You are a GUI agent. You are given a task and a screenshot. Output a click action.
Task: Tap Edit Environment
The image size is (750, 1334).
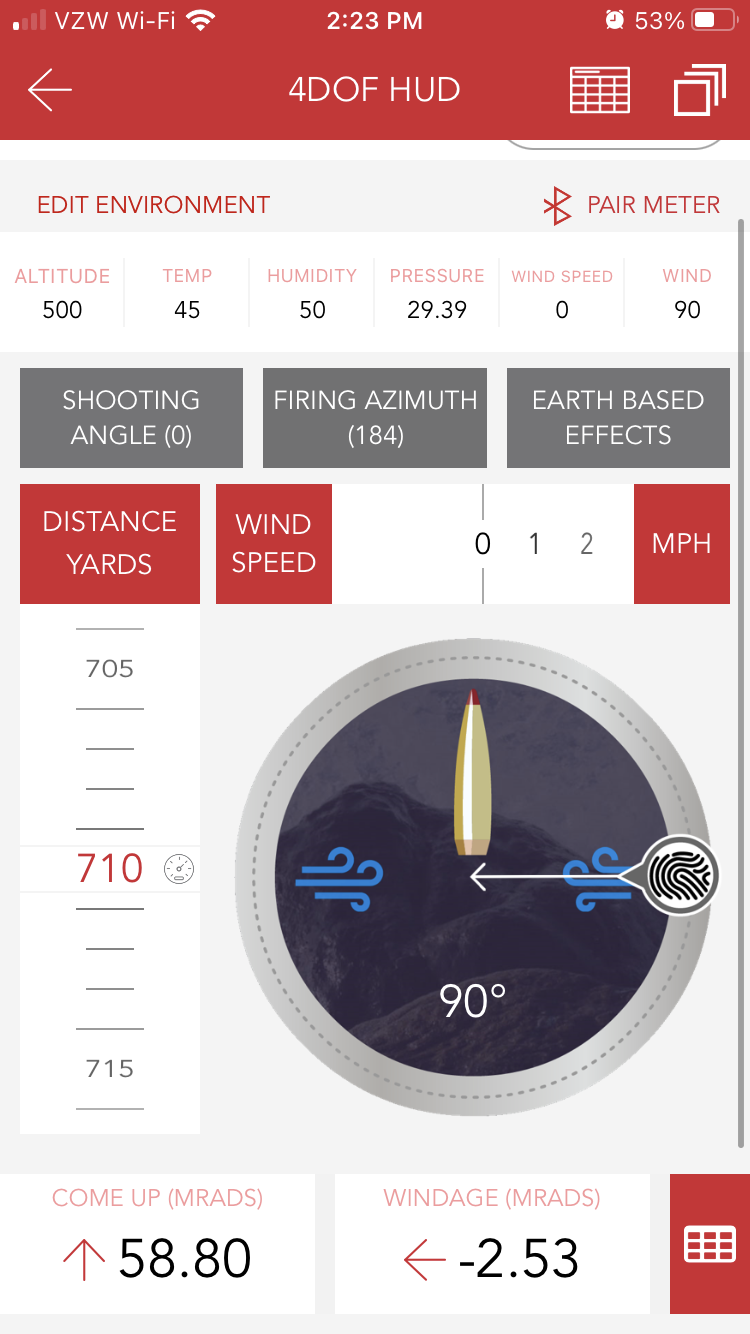click(153, 205)
